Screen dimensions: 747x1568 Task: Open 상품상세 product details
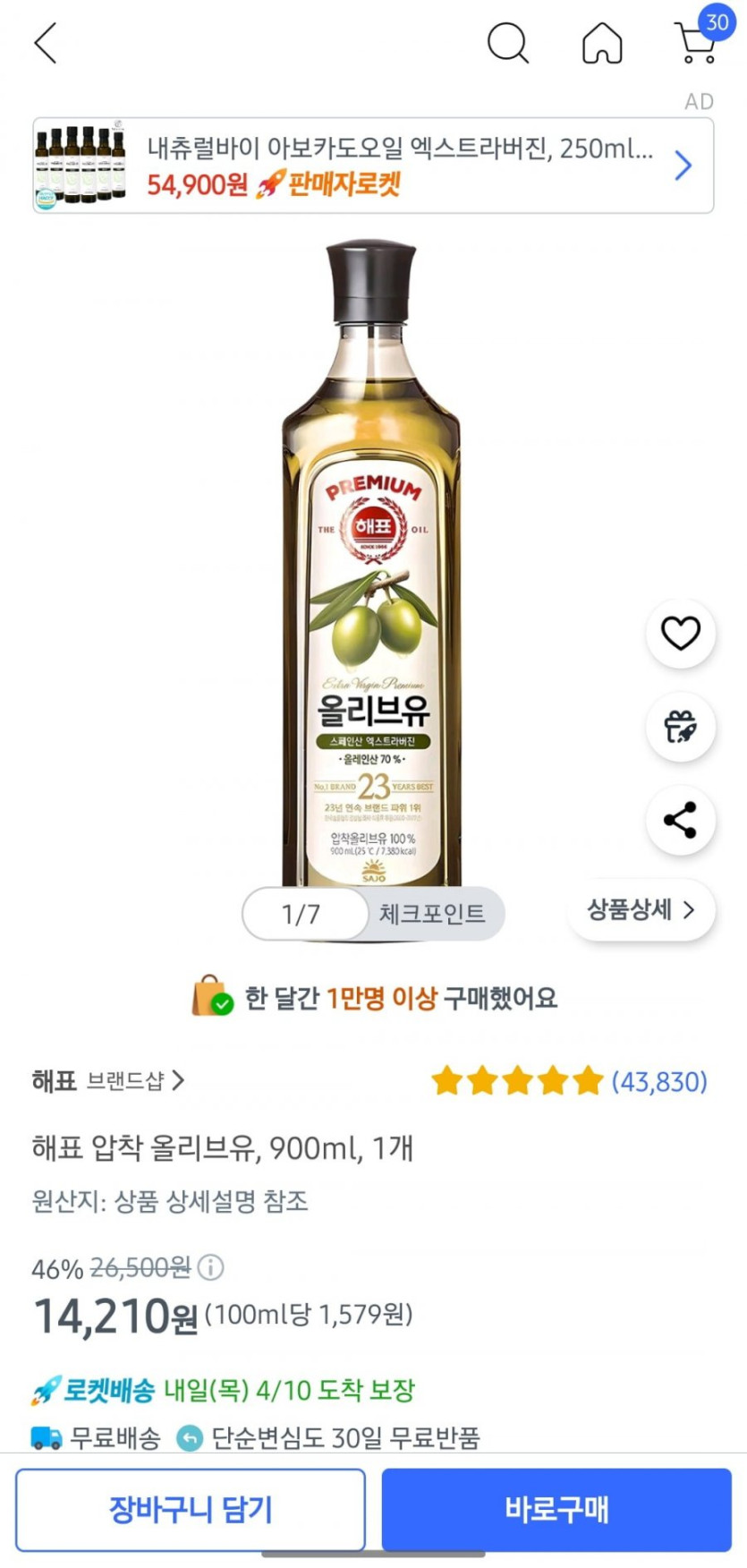(638, 909)
